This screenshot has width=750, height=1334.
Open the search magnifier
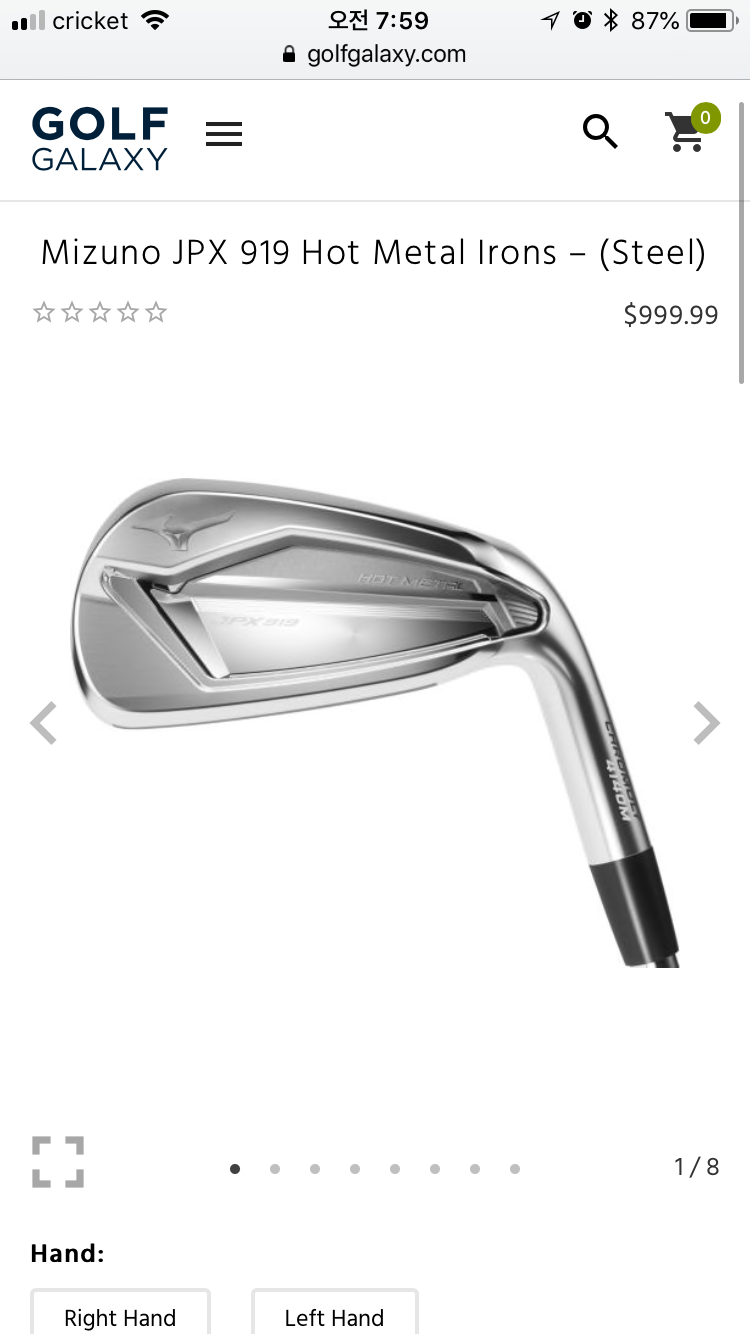click(600, 132)
